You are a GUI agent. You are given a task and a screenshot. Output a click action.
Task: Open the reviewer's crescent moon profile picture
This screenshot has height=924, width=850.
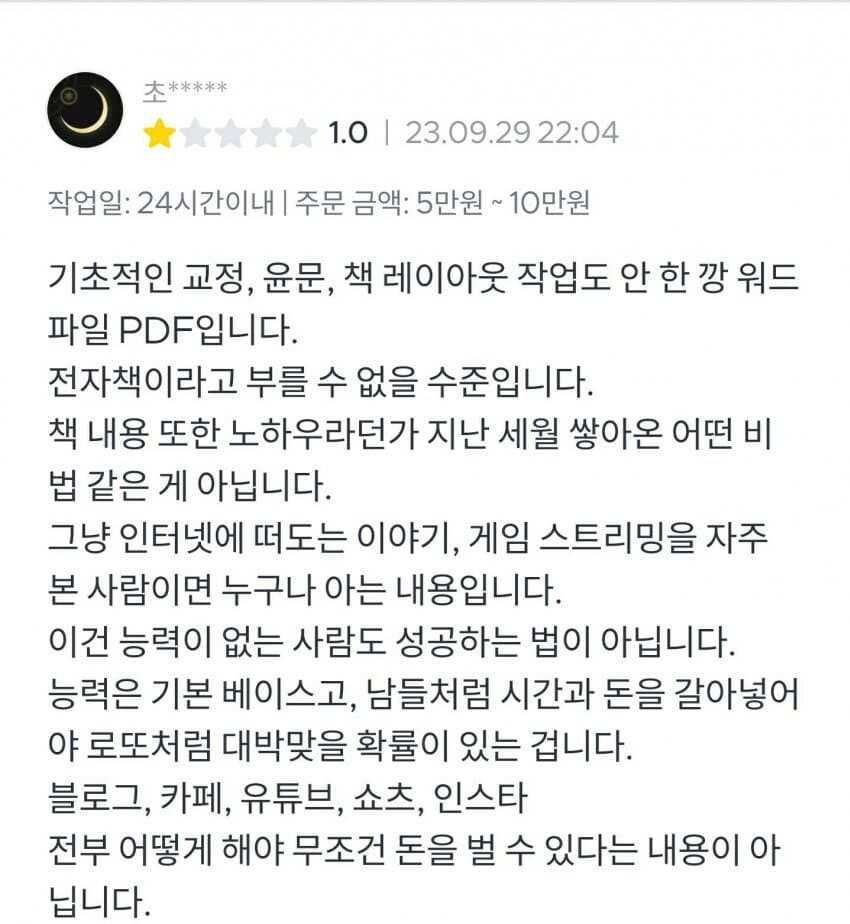[85, 110]
